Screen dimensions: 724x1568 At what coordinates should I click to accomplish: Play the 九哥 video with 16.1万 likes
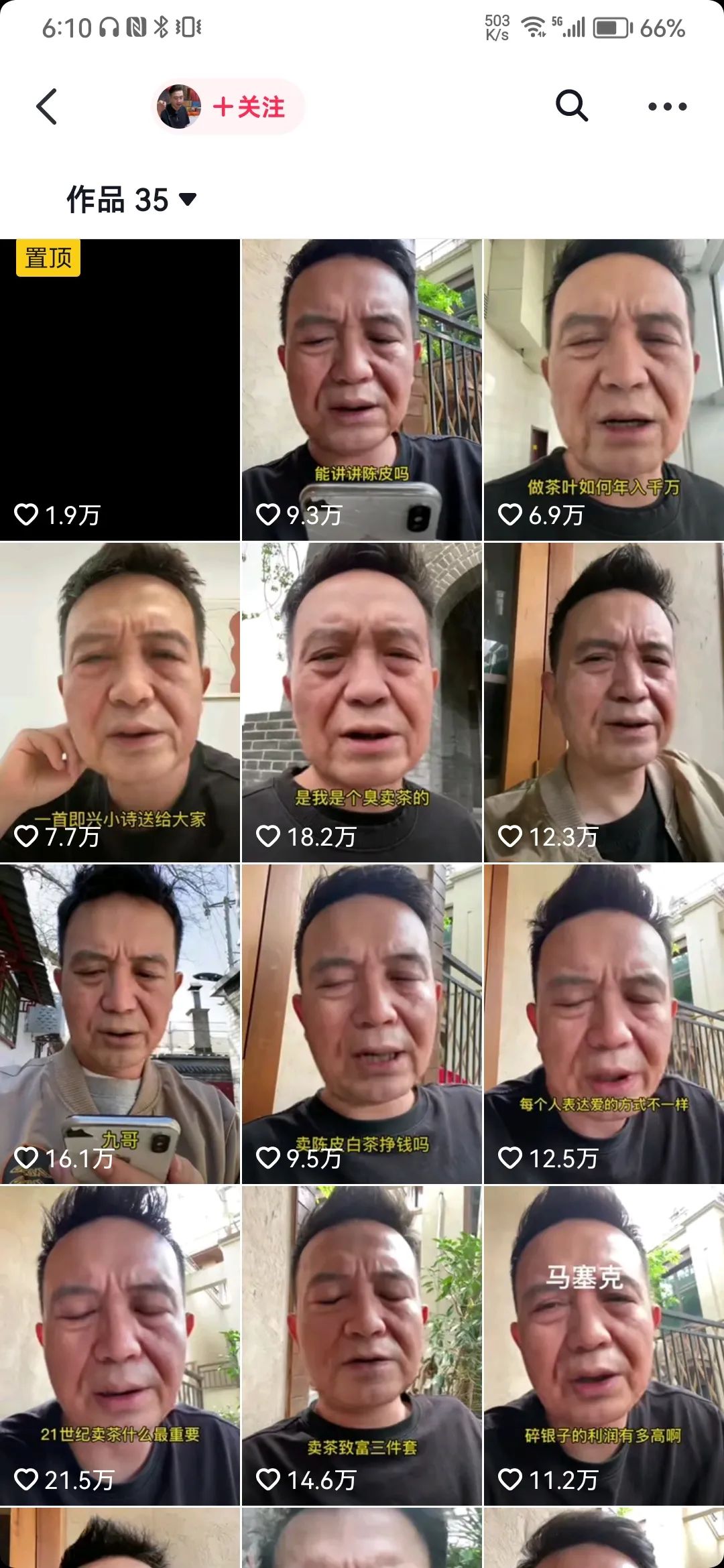click(119, 1023)
